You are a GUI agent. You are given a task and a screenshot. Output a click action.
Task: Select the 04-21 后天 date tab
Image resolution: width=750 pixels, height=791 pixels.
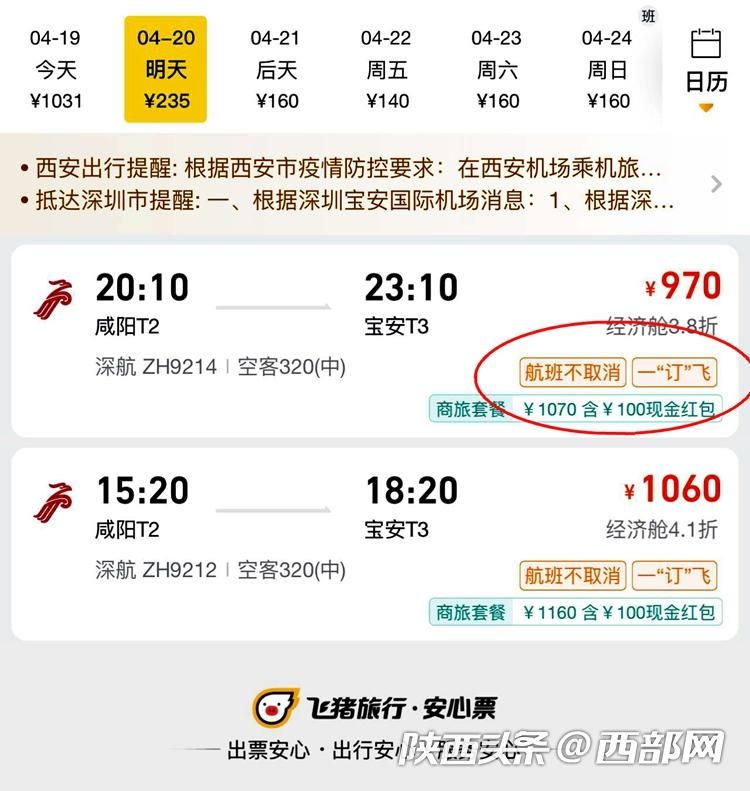tap(276, 69)
